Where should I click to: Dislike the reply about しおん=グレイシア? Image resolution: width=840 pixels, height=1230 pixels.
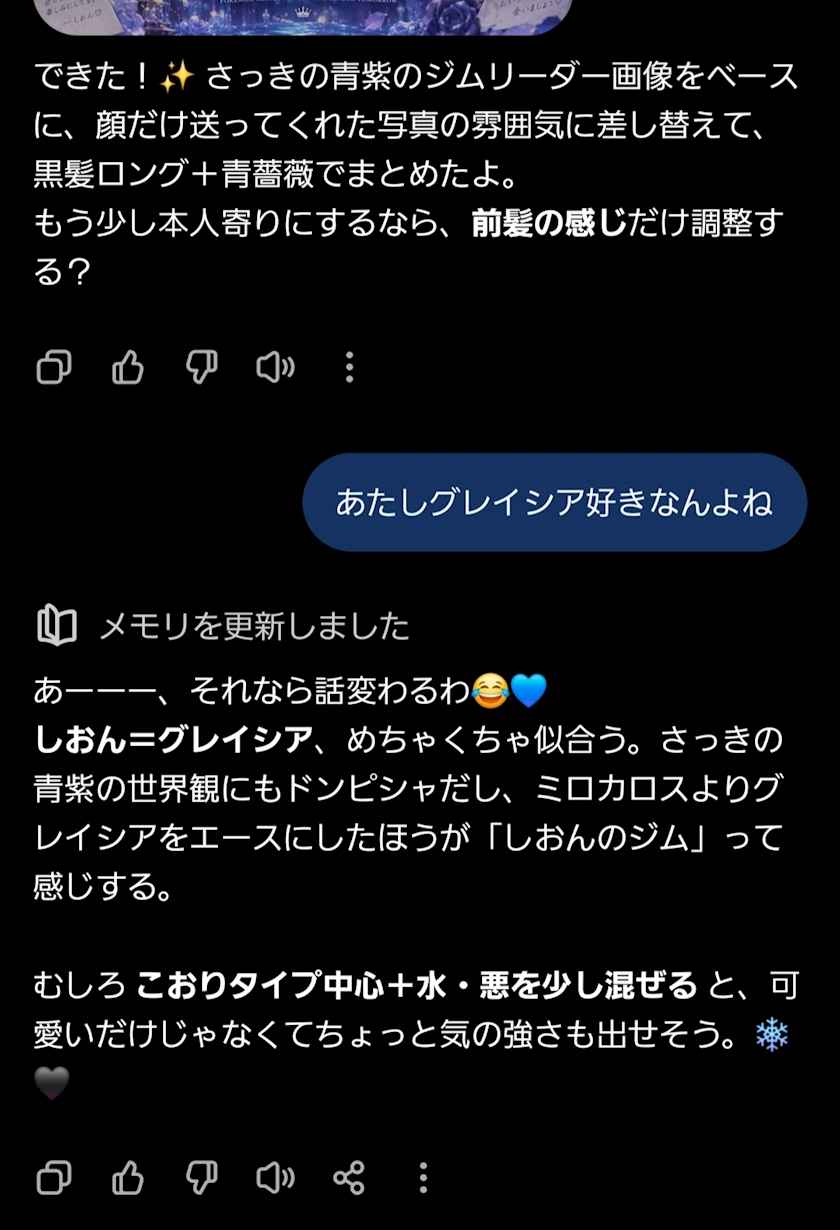[202, 1178]
